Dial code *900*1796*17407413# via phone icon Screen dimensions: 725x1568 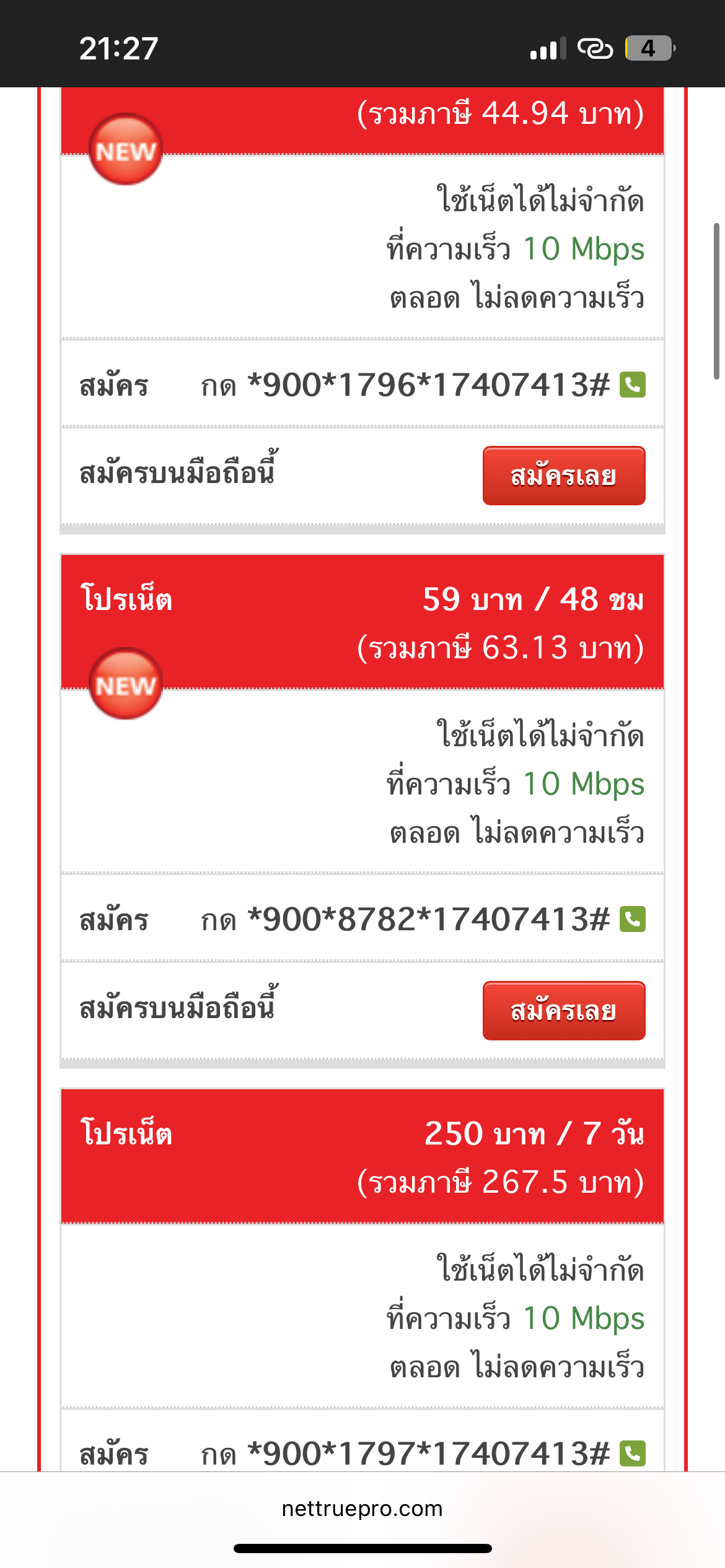point(633,385)
